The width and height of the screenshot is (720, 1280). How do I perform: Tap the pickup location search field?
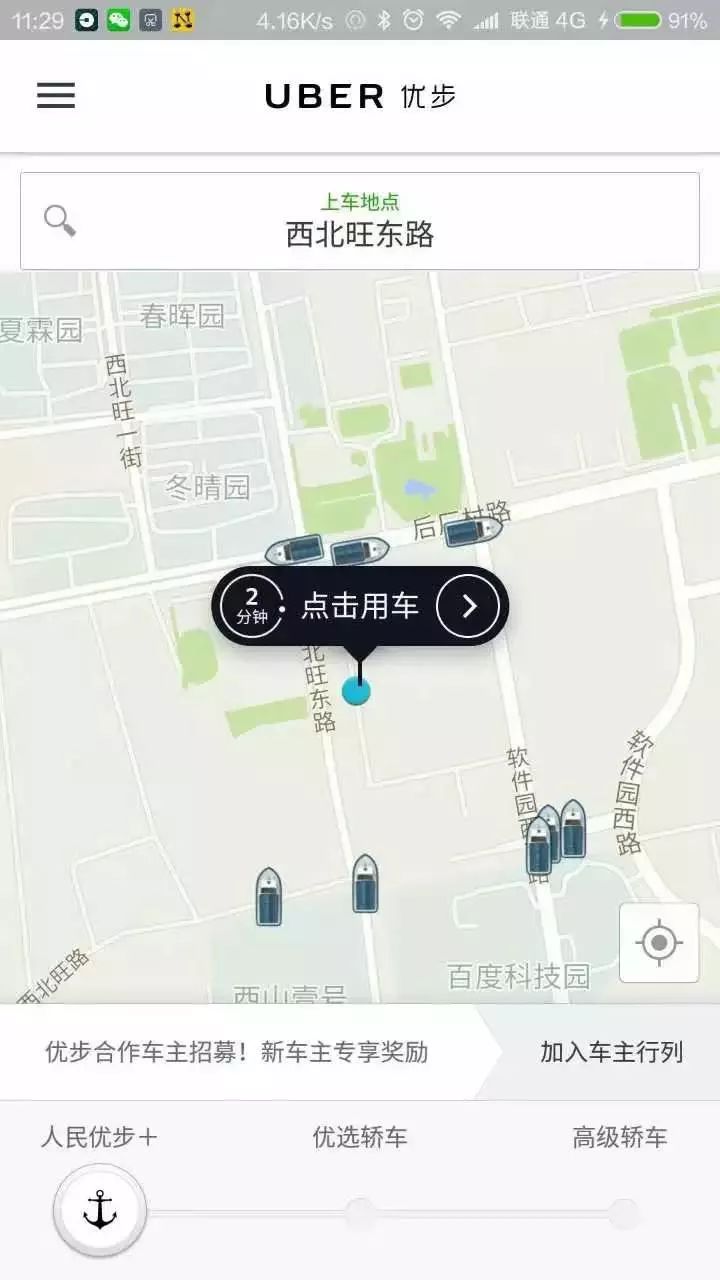pyautogui.click(x=360, y=221)
